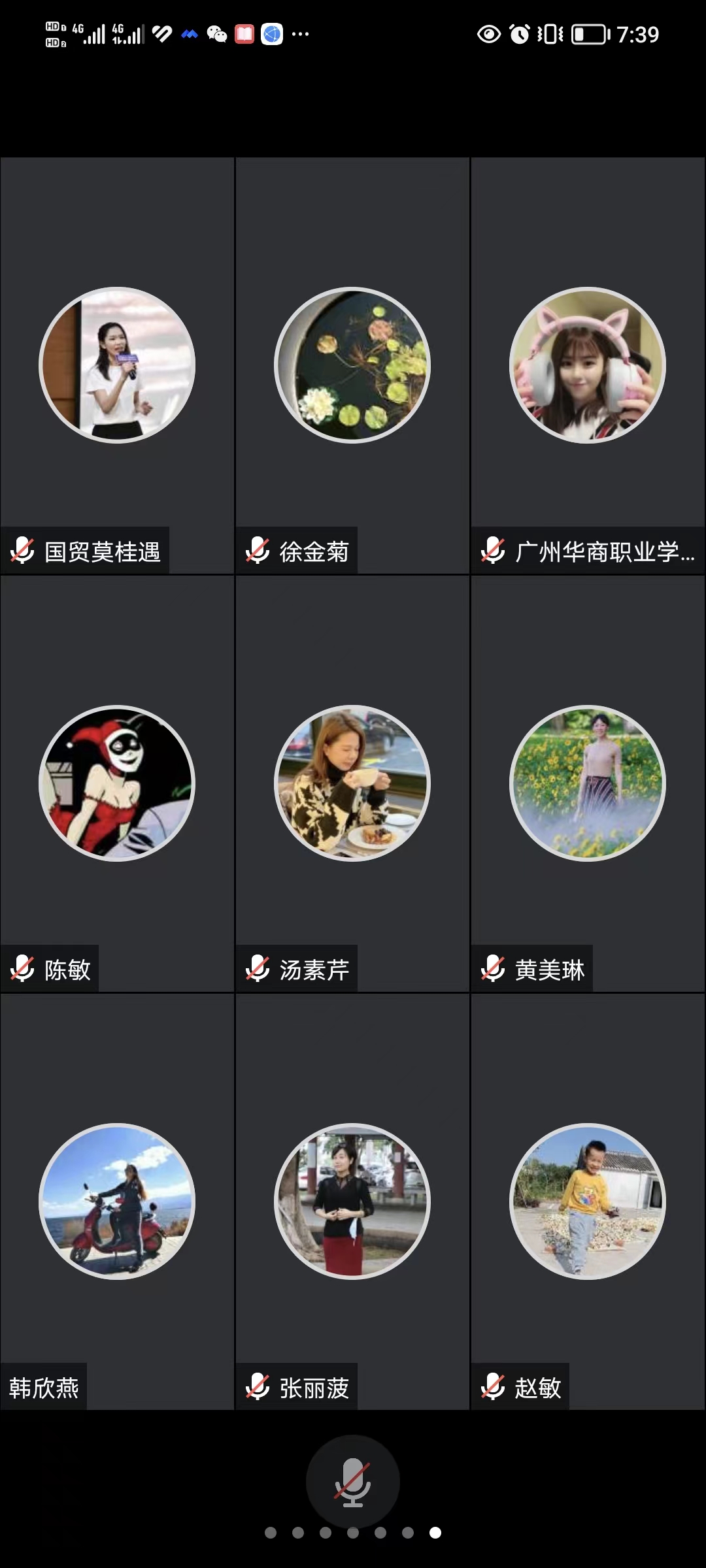Tap 韩欣燕's participant tile
Image resolution: width=706 pixels, height=1568 pixels.
117,1201
